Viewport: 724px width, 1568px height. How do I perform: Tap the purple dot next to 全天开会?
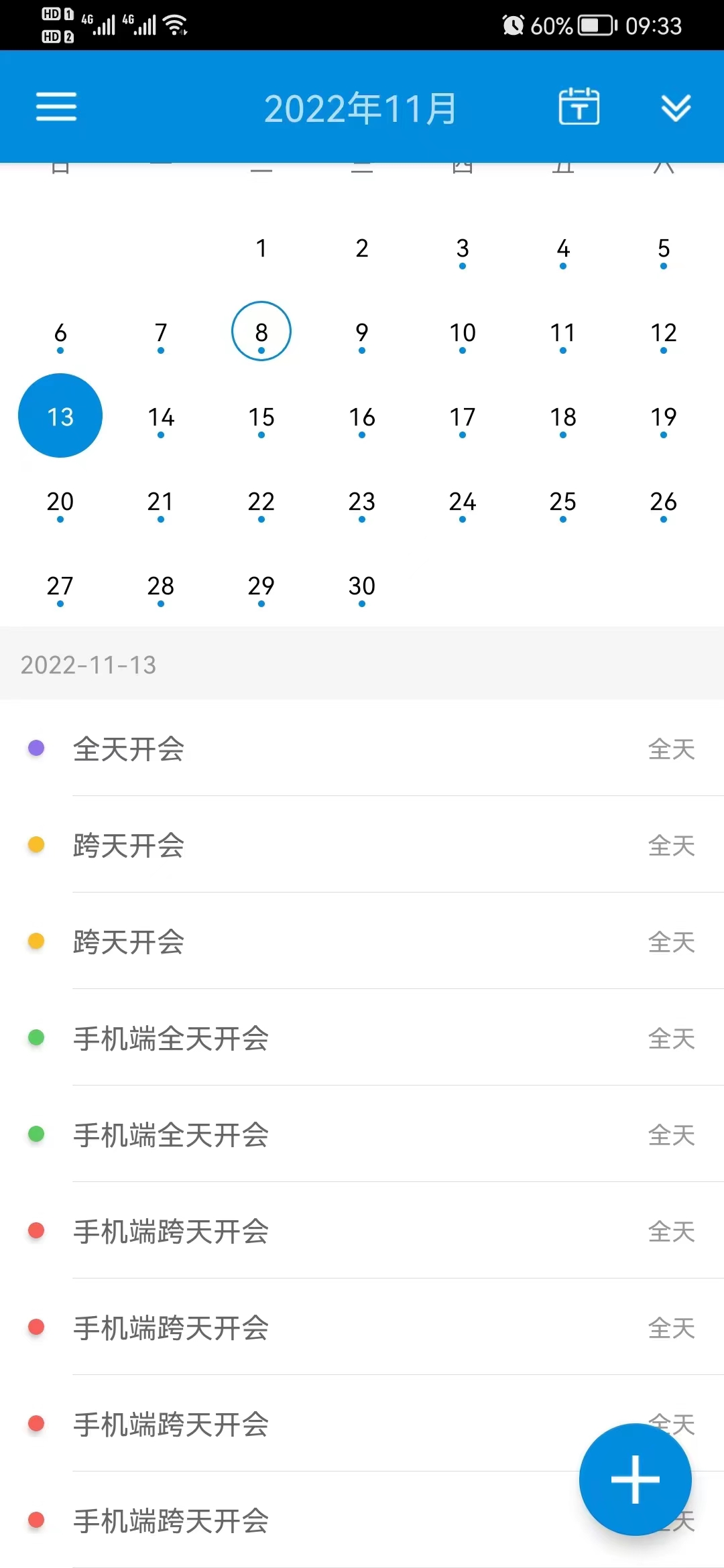tap(36, 748)
